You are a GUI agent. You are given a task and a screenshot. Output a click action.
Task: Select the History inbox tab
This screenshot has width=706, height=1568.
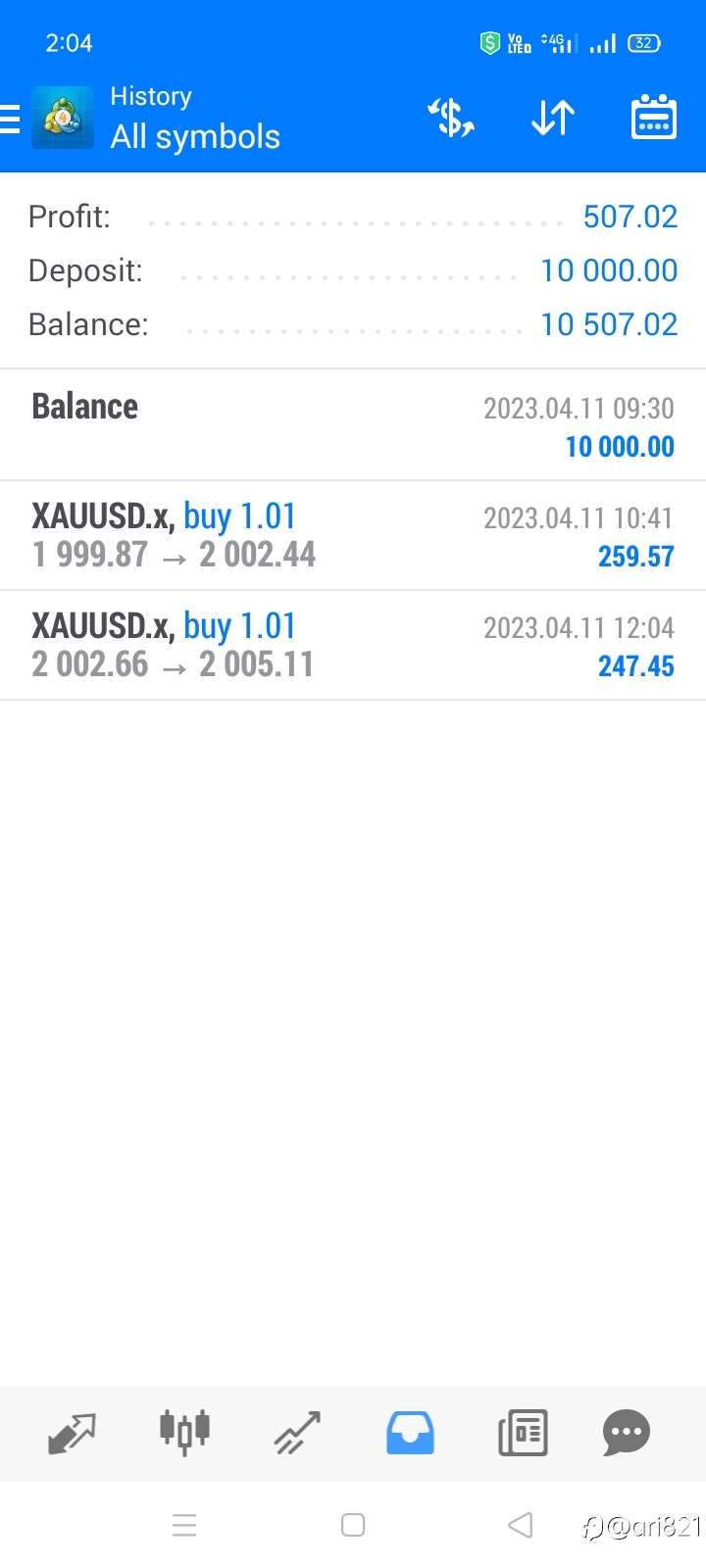[410, 1433]
